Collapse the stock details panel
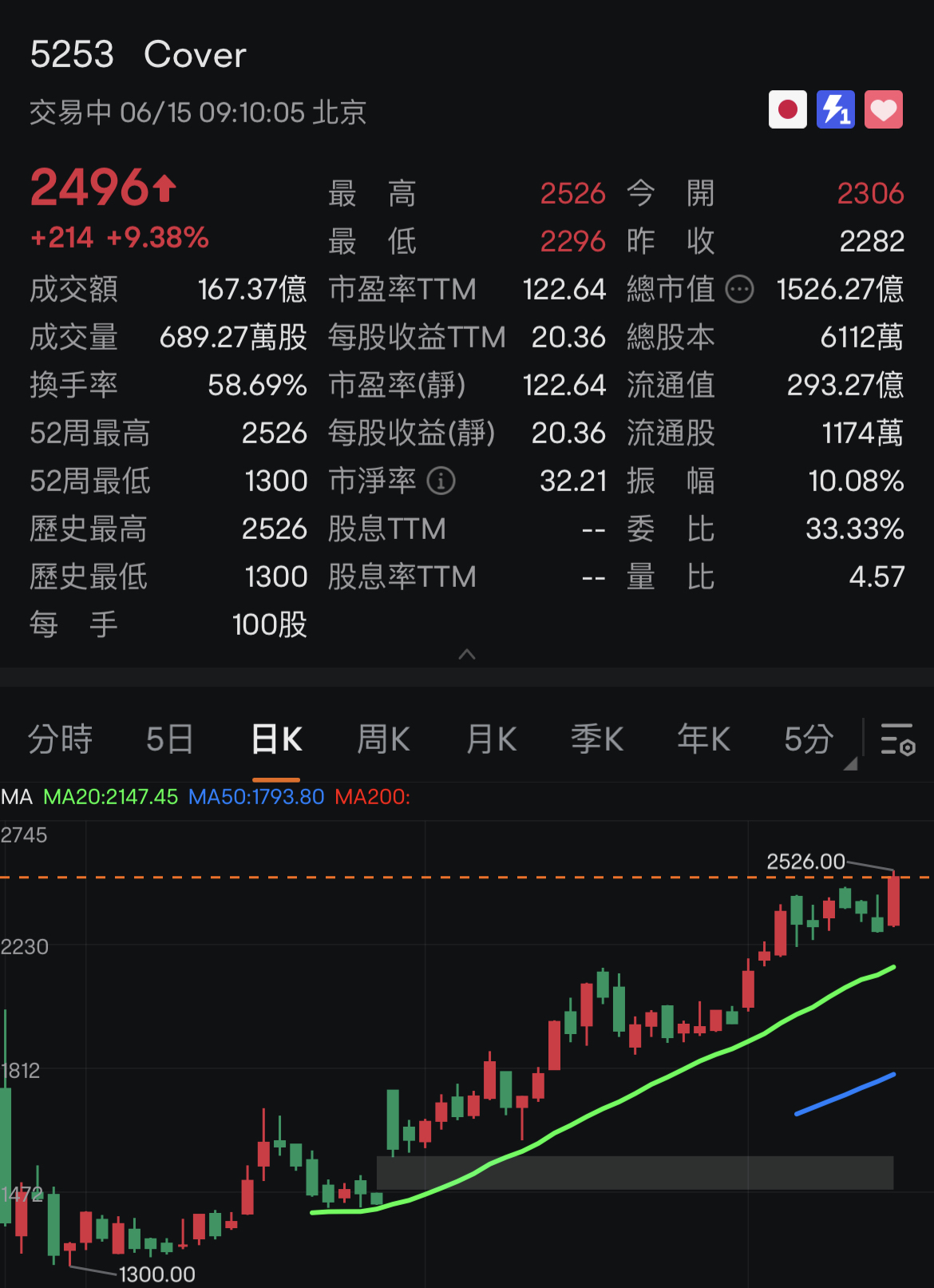Viewport: 934px width, 1288px height. click(467, 655)
